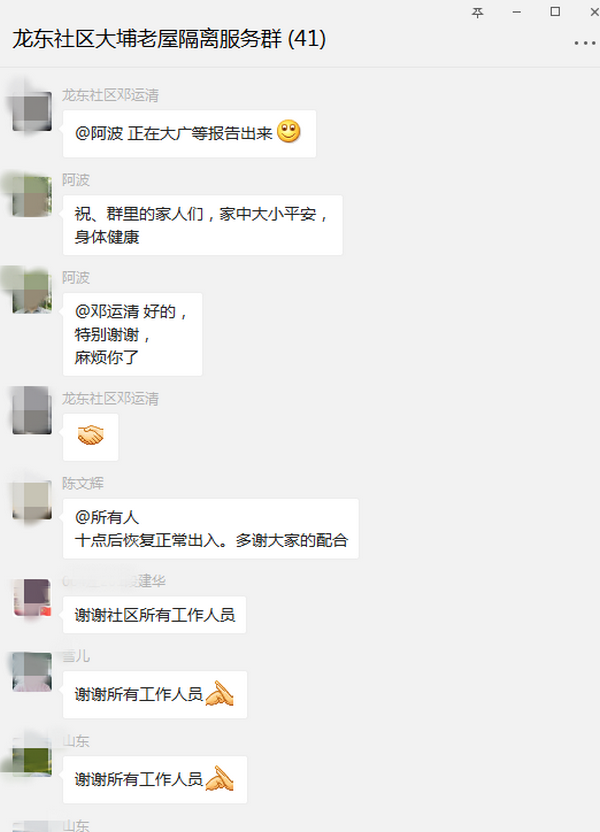600x832 pixels.
Task: Open avatar next to 正在大广等报告出来 message
Action: (32, 111)
